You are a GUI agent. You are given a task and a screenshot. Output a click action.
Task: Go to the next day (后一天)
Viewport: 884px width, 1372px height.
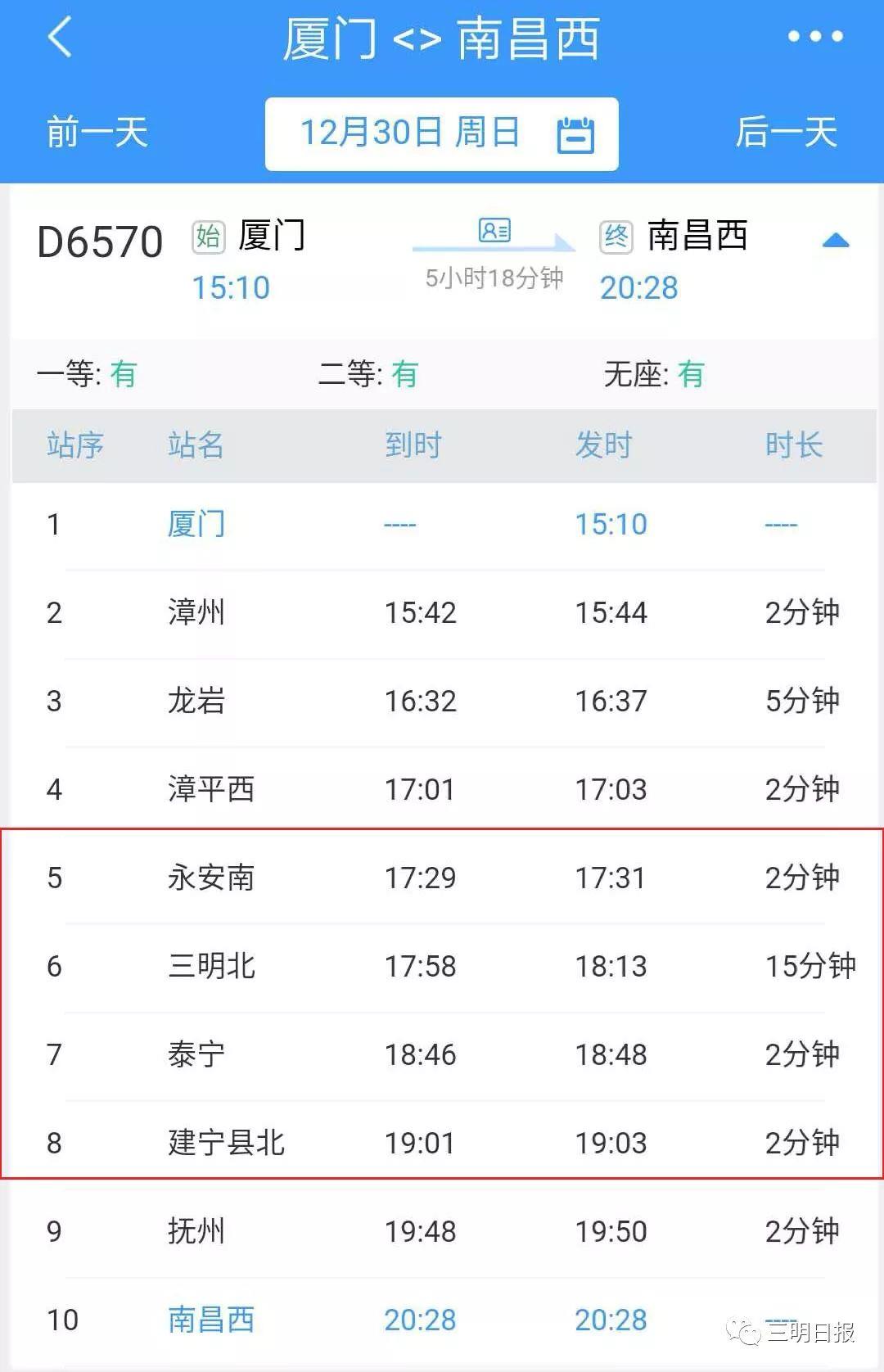[786, 133]
